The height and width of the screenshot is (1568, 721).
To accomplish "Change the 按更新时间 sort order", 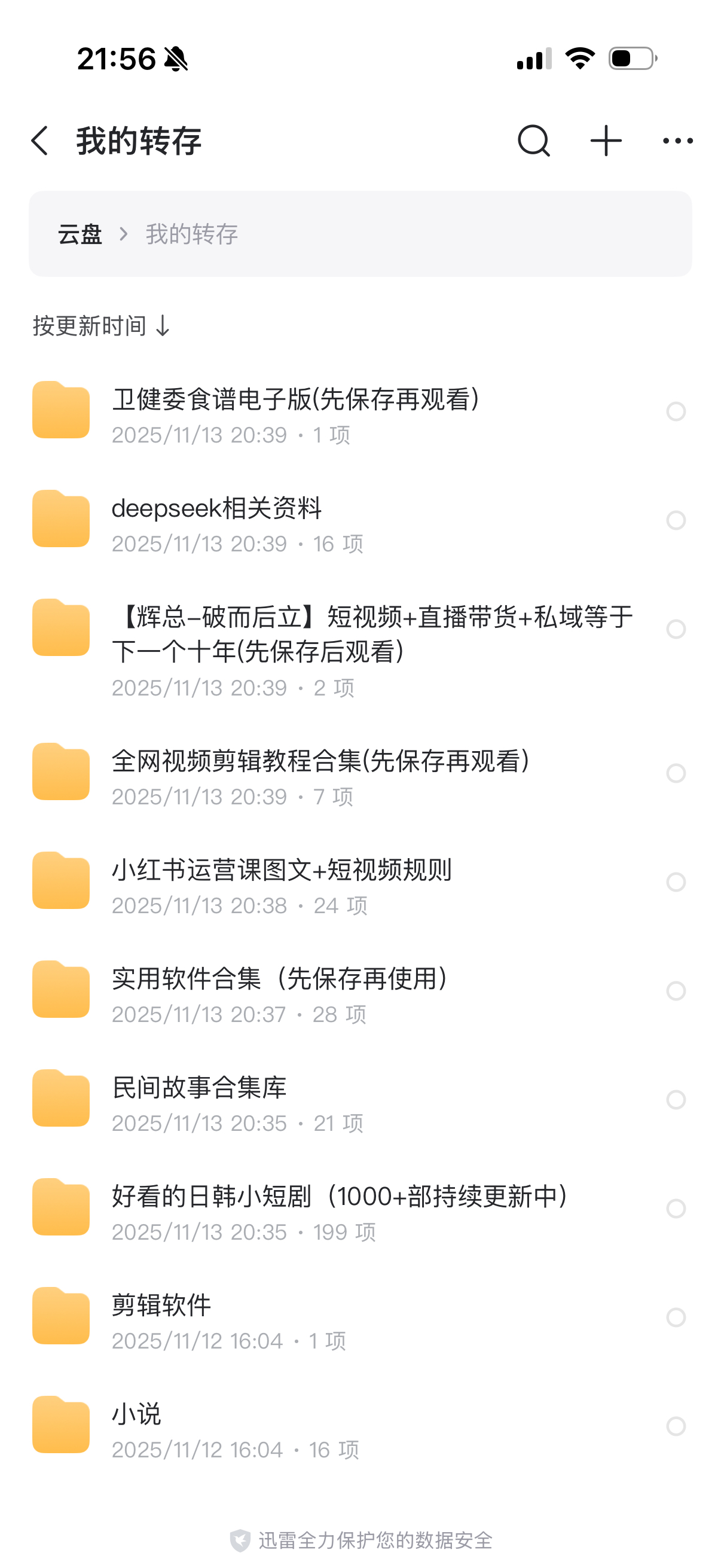I will (101, 327).
